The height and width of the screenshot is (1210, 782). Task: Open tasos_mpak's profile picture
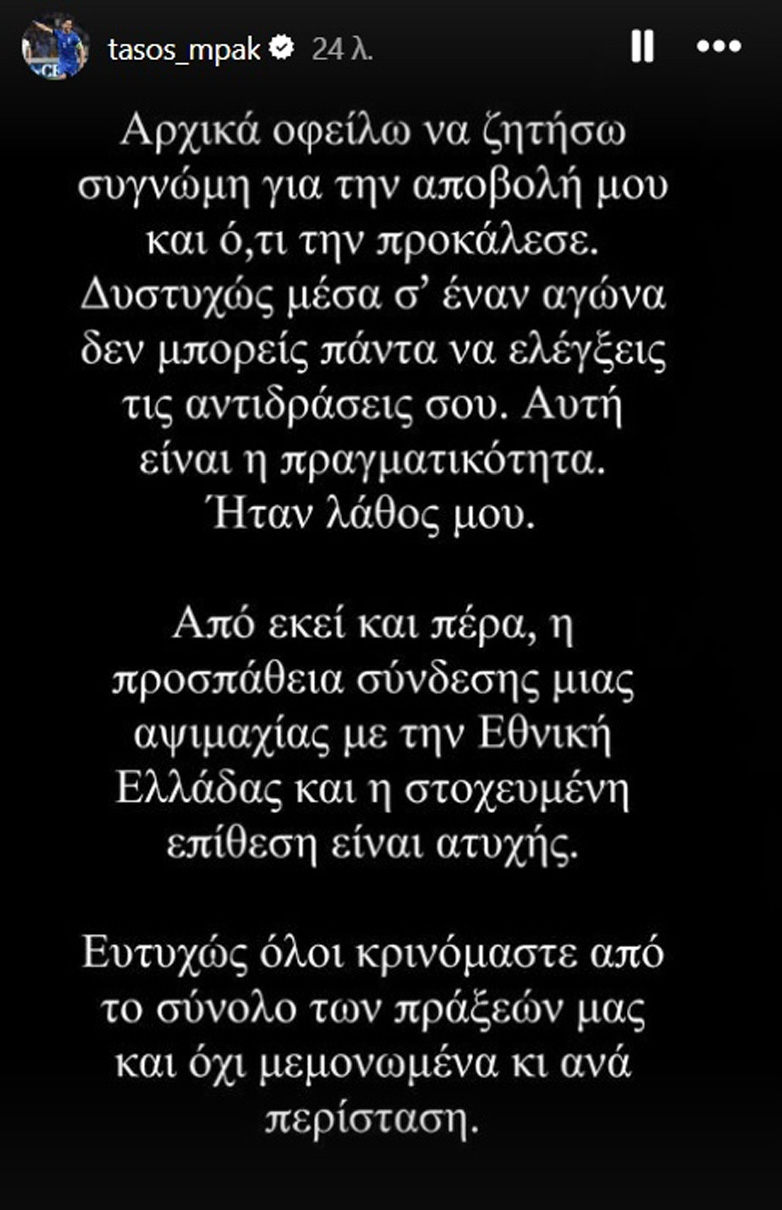click(55, 47)
